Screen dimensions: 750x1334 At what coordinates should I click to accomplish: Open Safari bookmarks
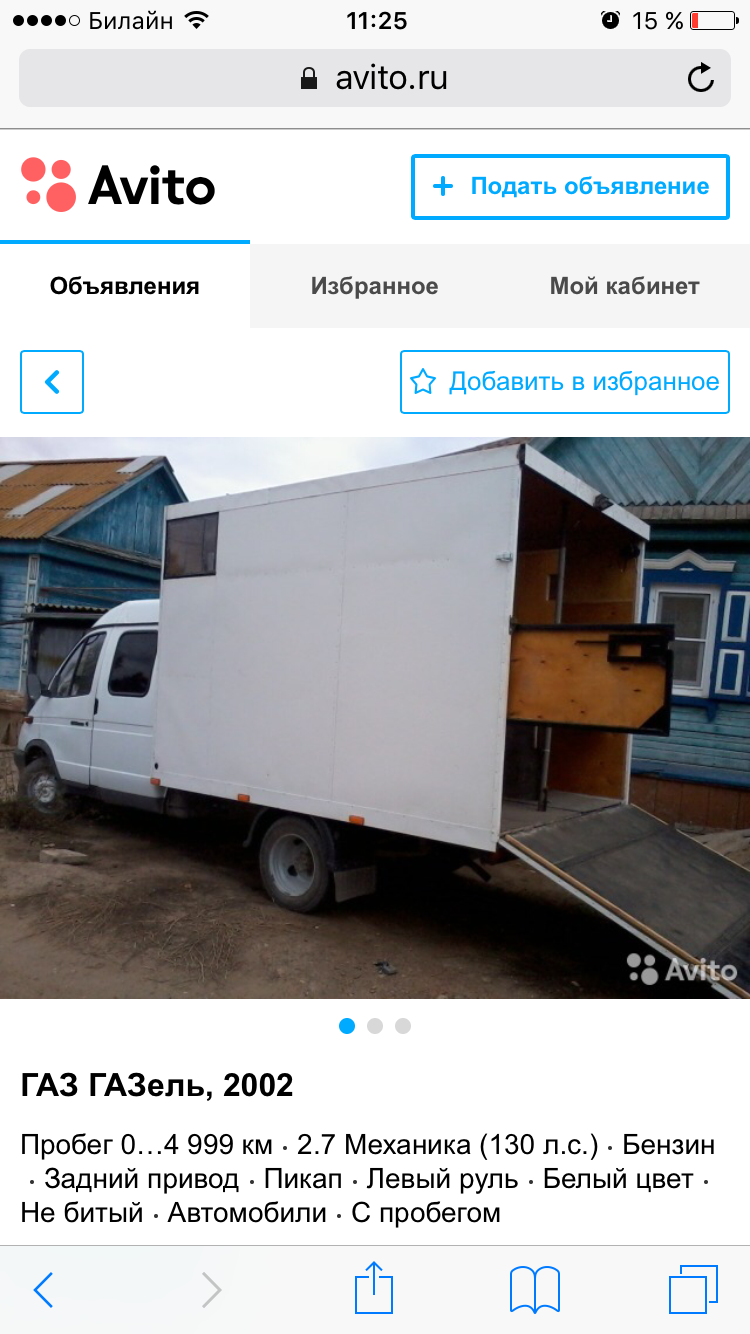(x=535, y=1290)
